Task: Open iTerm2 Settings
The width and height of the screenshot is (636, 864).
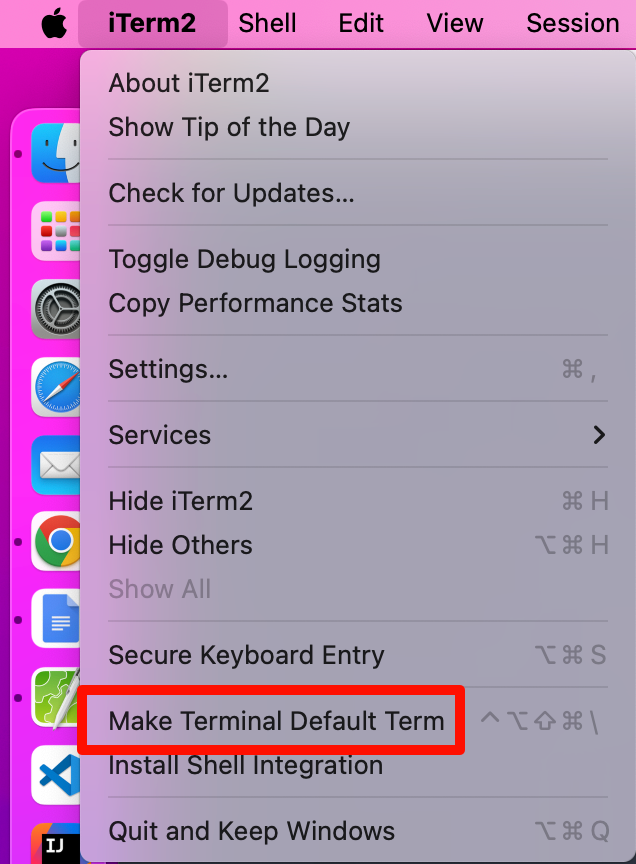Action: (168, 369)
